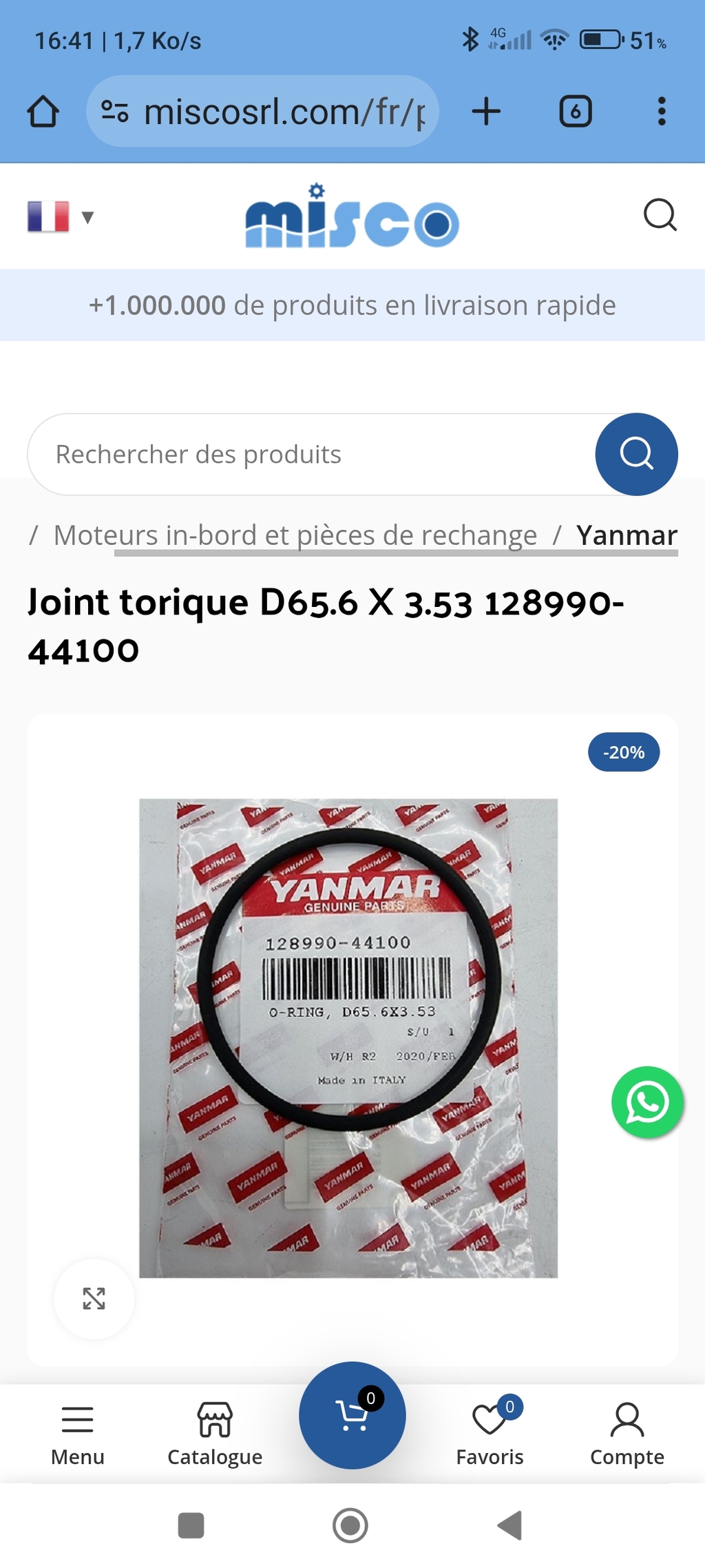This screenshot has height=1568, width=705.
Task: Navigate back with the system button
Action: pos(510,1525)
